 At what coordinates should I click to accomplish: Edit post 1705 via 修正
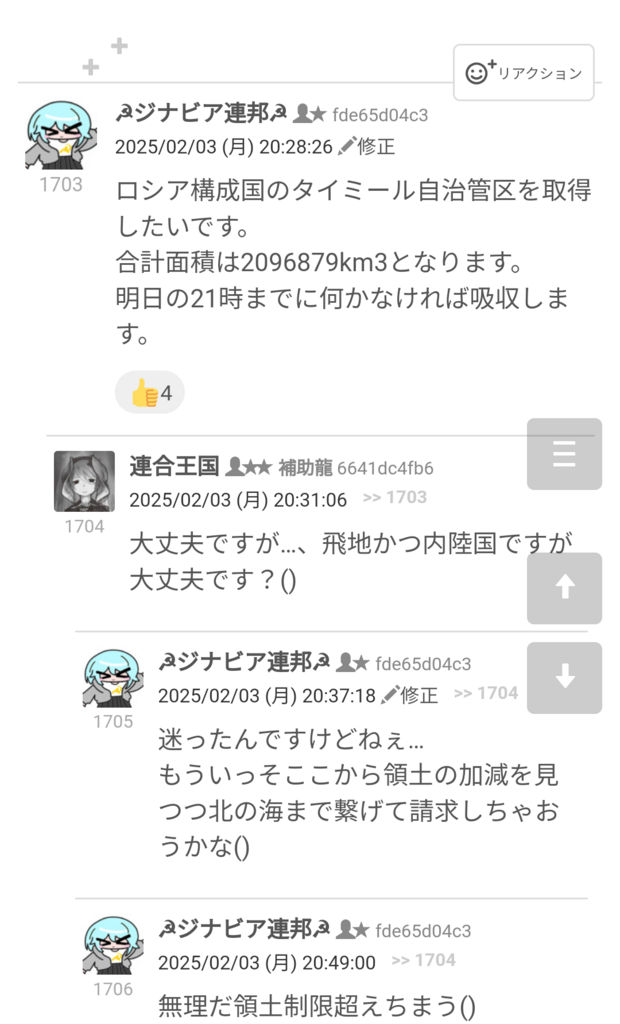(x=410, y=695)
